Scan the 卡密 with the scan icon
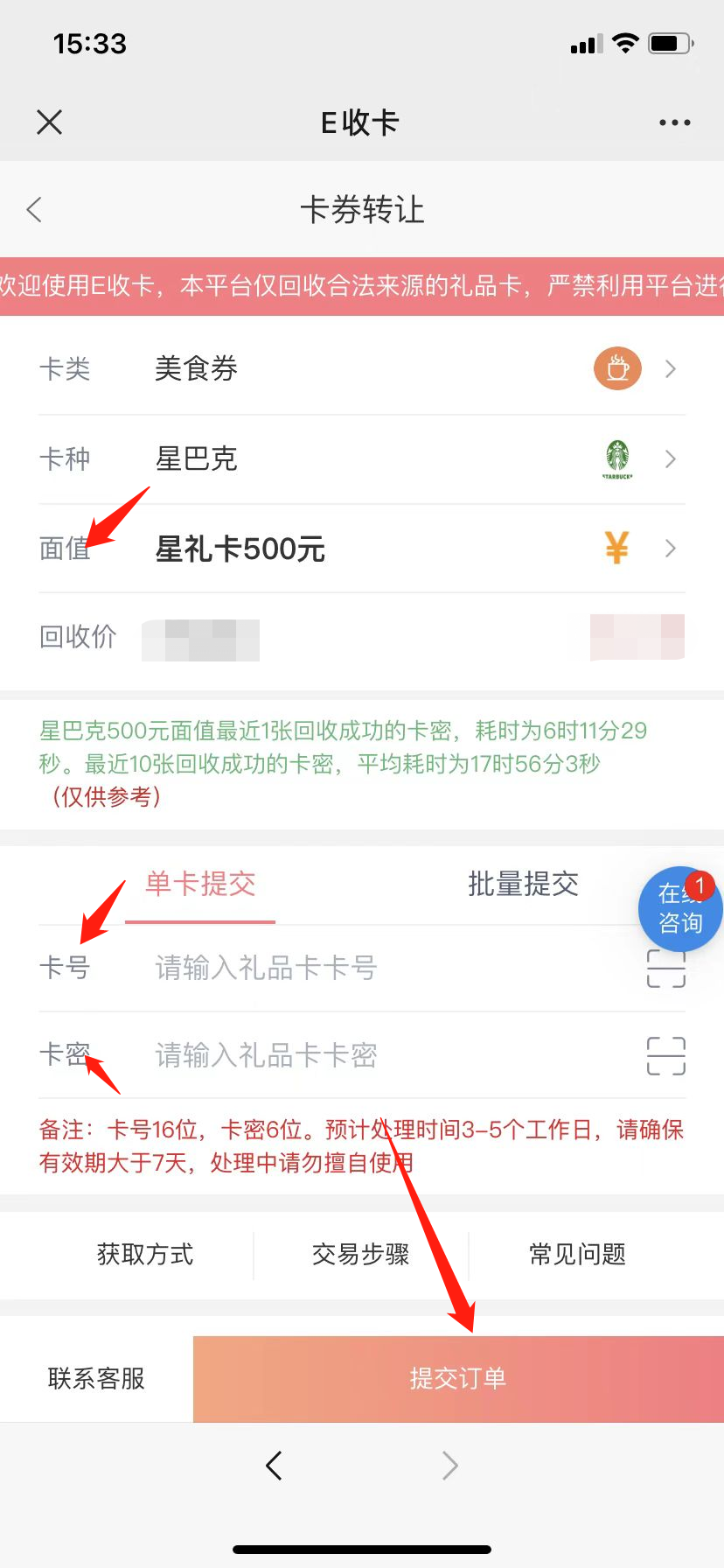This screenshot has width=724, height=1568. pyautogui.click(x=665, y=1055)
